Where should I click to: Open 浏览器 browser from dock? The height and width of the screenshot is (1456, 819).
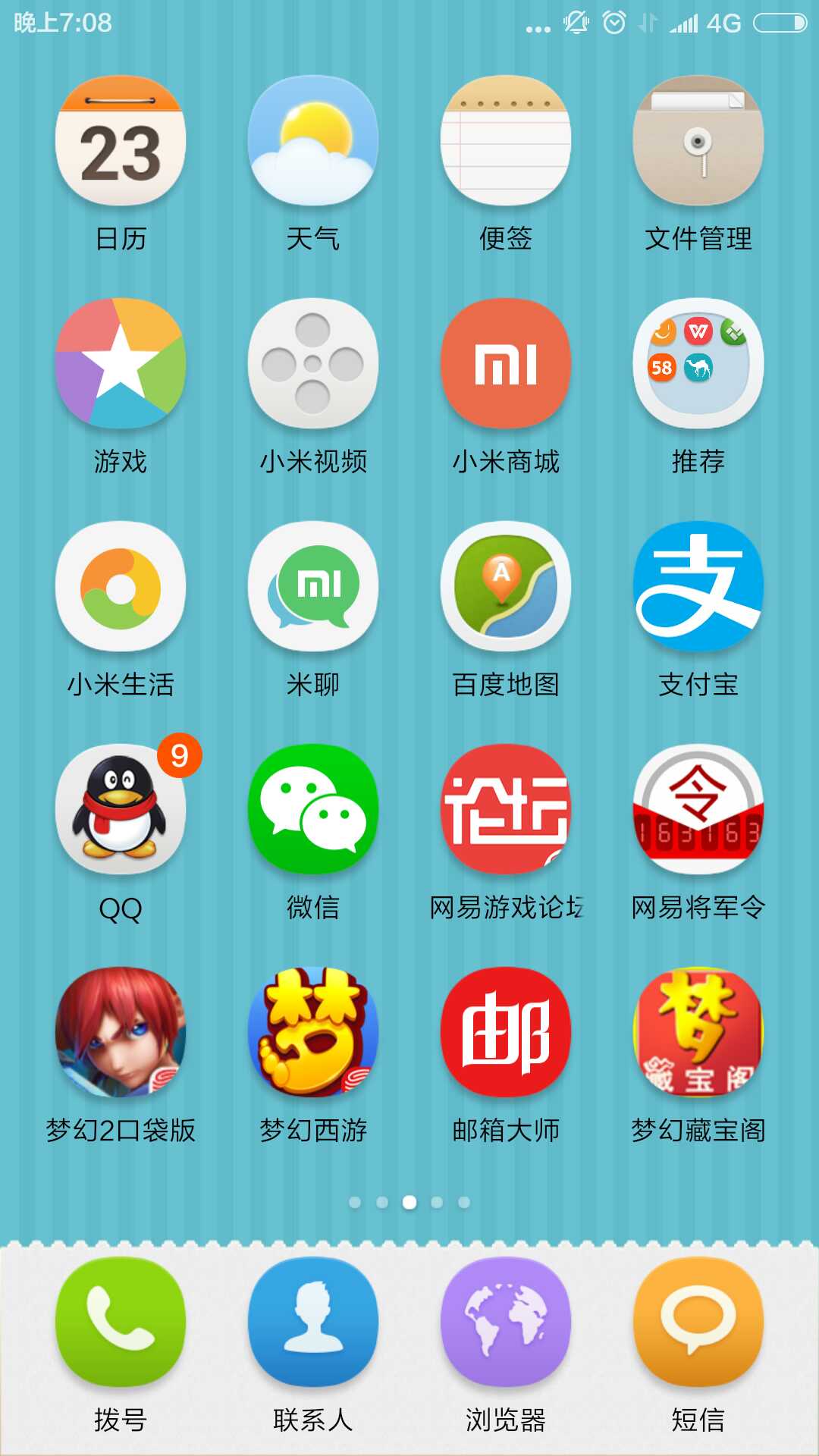(506, 1323)
